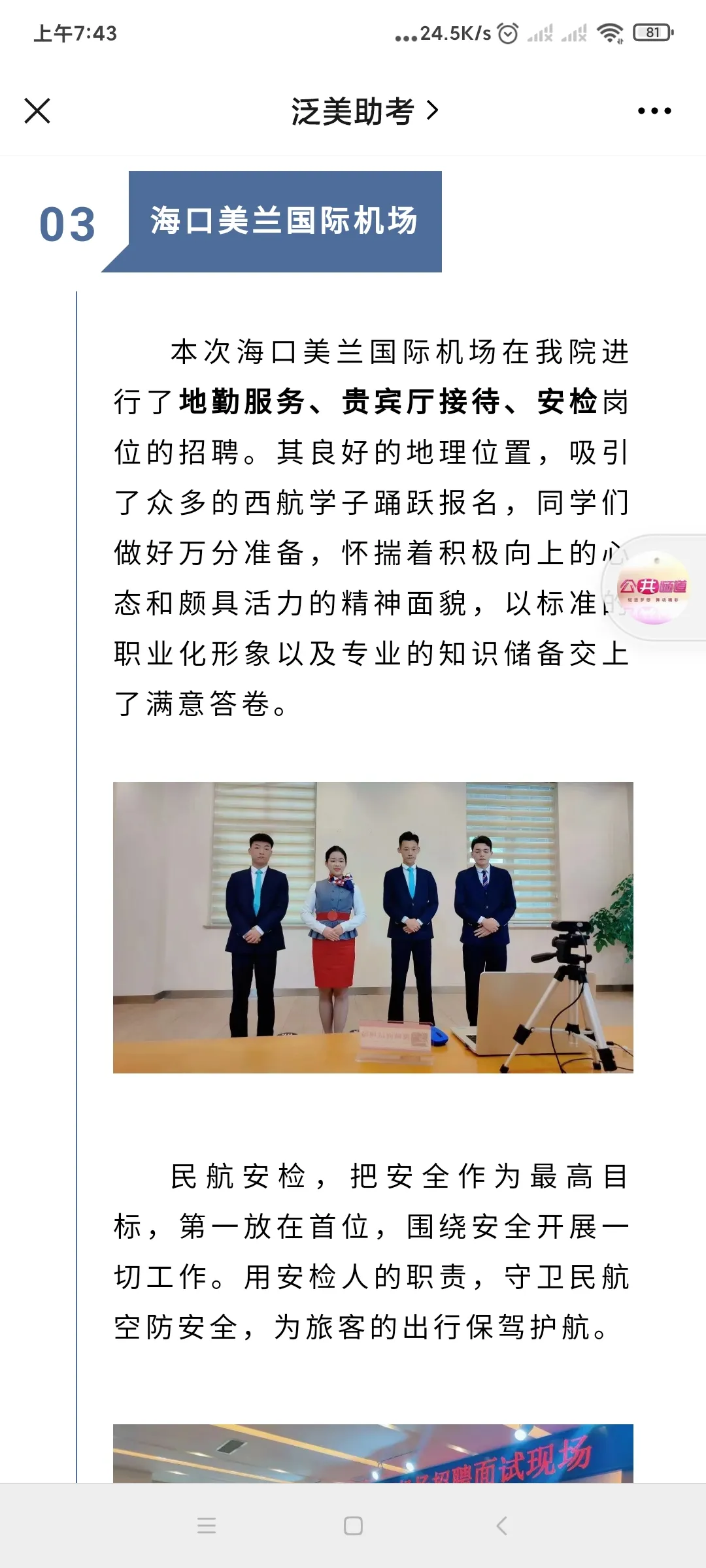Tap the floating 公共频道 badge
The height and width of the screenshot is (1568, 706).
tap(654, 587)
